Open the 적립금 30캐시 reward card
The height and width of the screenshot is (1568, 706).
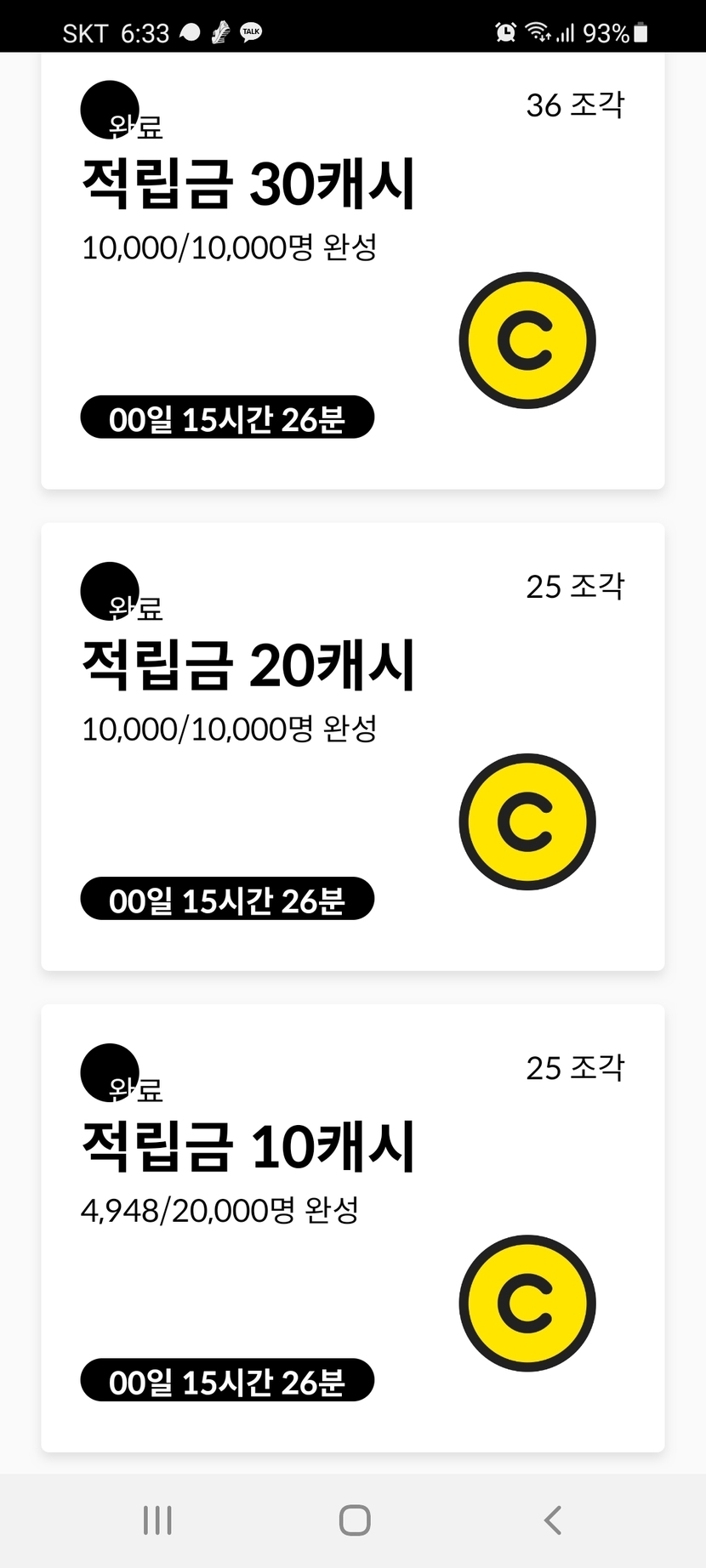[x=352, y=272]
